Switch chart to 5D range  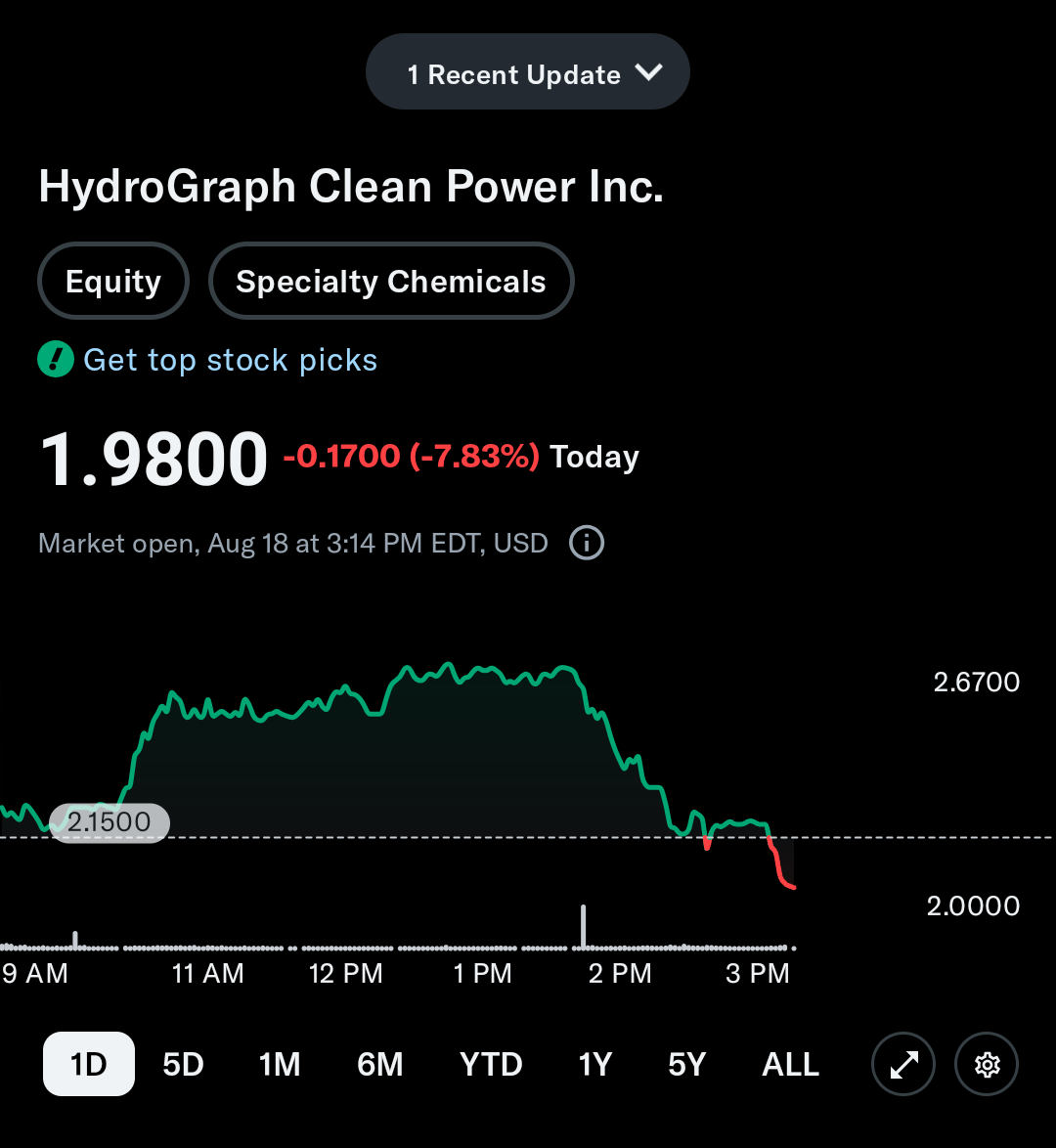(183, 1064)
